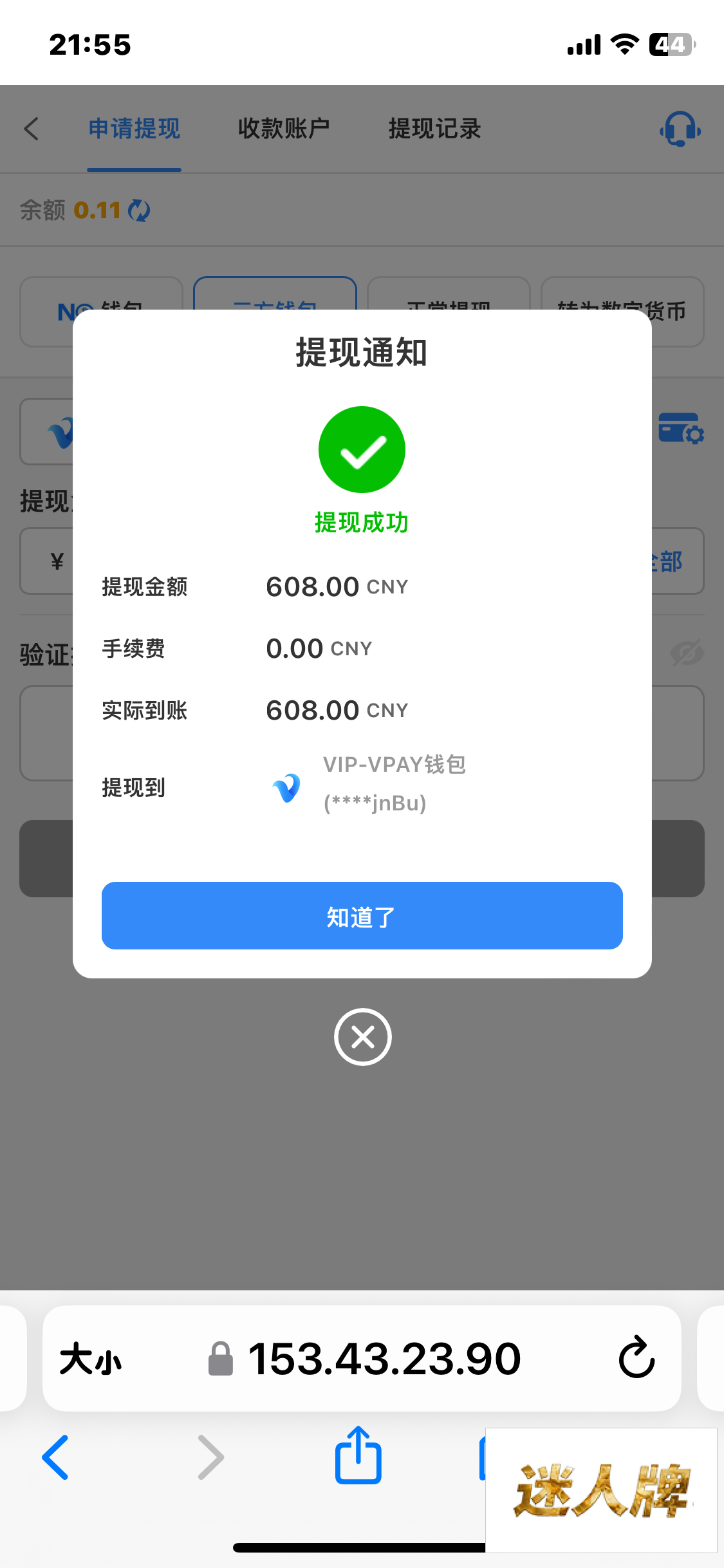Go back using the app's top-left arrow
724x1568 pixels.
32,129
